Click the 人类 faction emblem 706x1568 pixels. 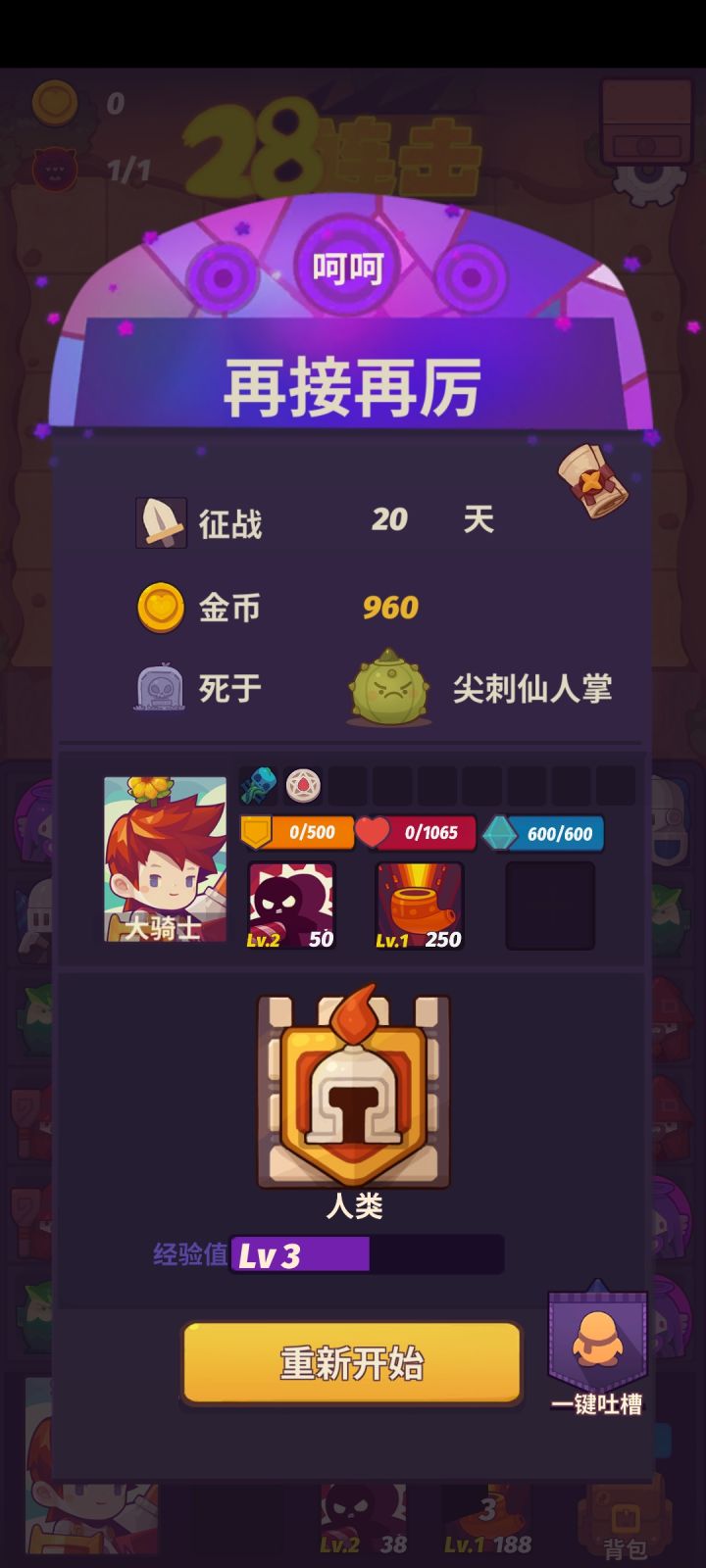[351, 1093]
